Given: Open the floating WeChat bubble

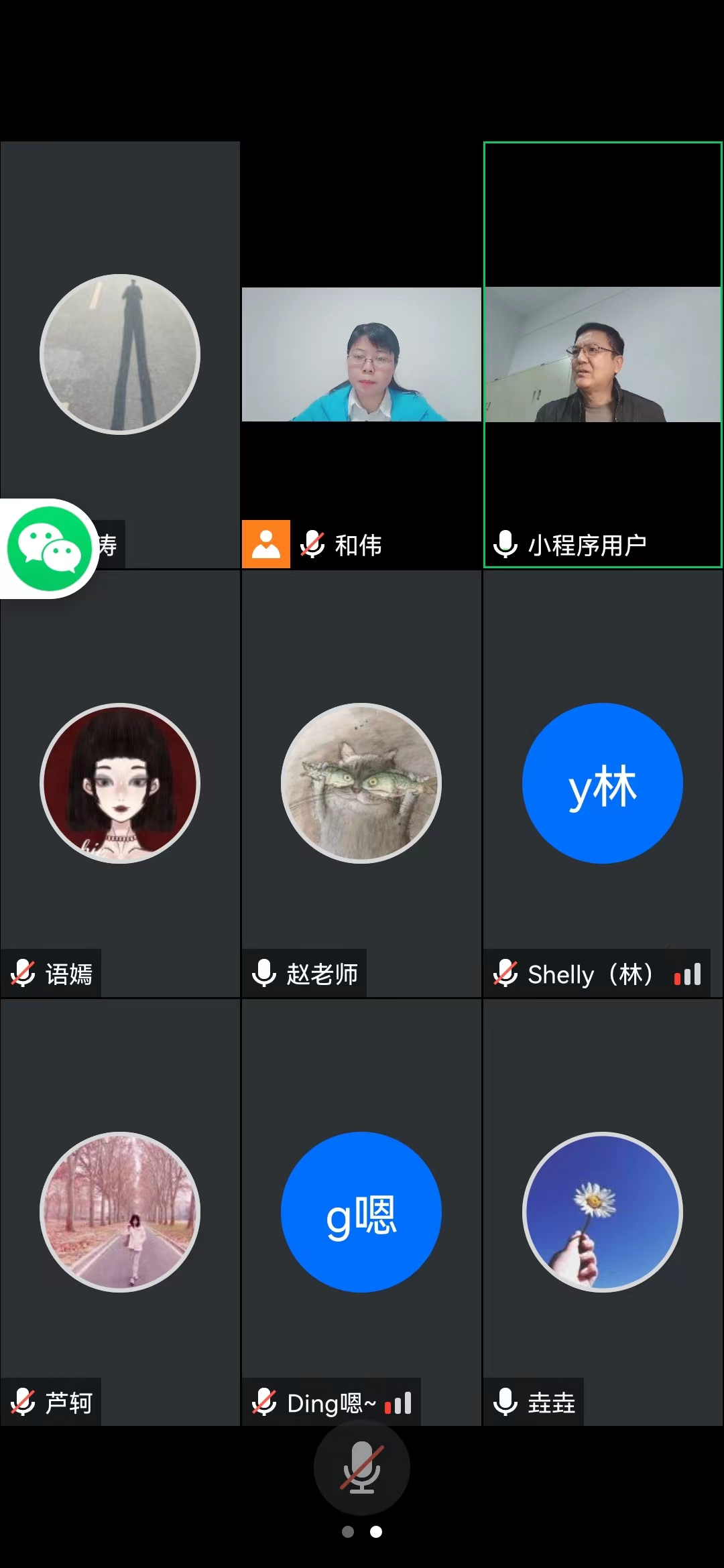Looking at the screenshot, I should click(x=49, y=548).
